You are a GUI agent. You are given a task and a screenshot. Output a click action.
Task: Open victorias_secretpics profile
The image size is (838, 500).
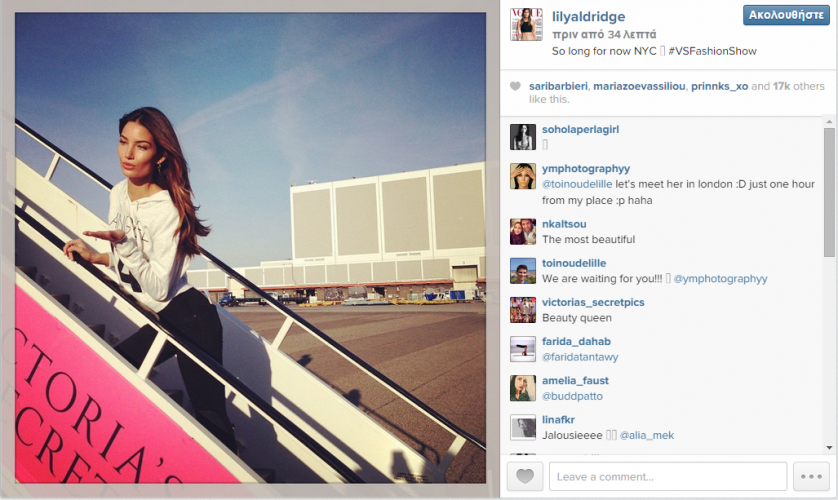(593, 302)
